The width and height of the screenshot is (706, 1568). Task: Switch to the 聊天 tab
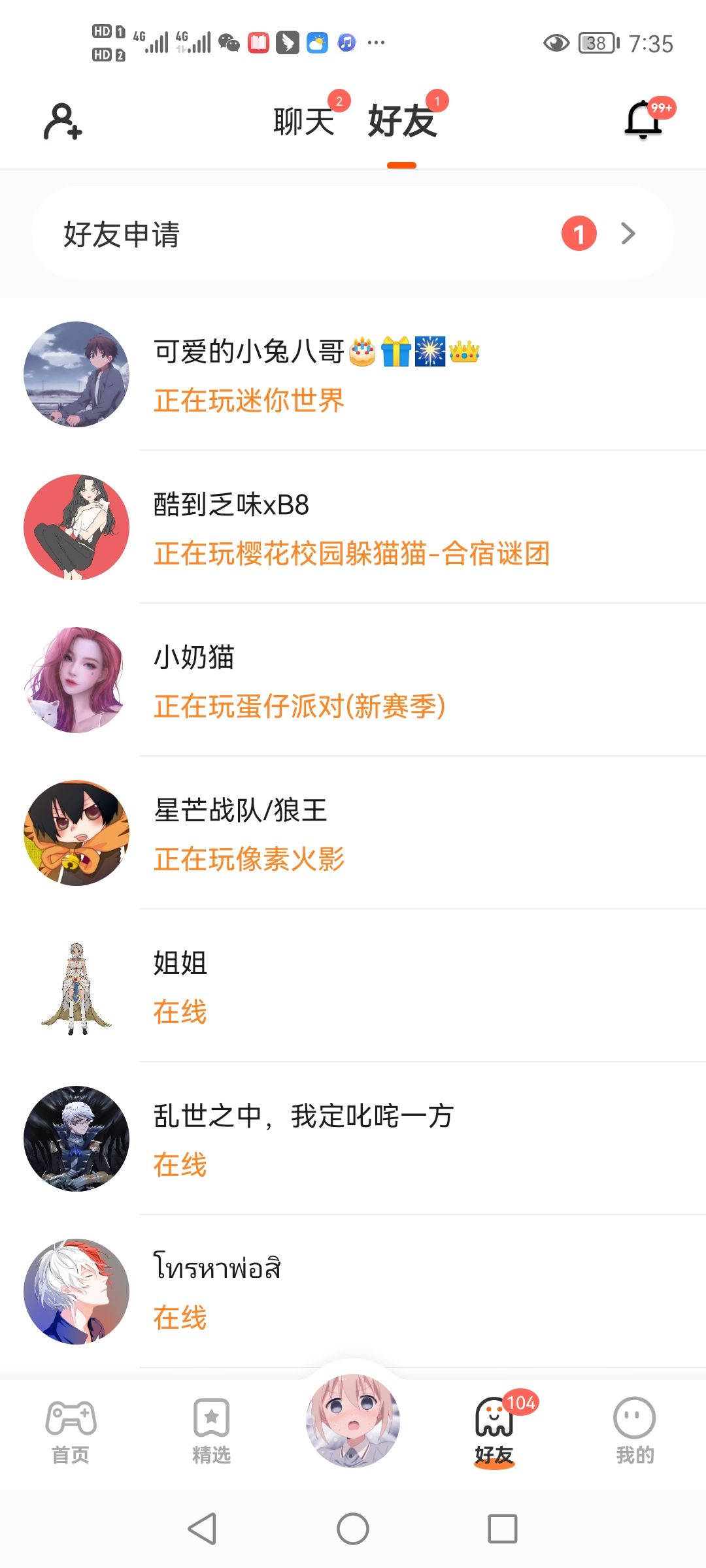pos(304,122)
